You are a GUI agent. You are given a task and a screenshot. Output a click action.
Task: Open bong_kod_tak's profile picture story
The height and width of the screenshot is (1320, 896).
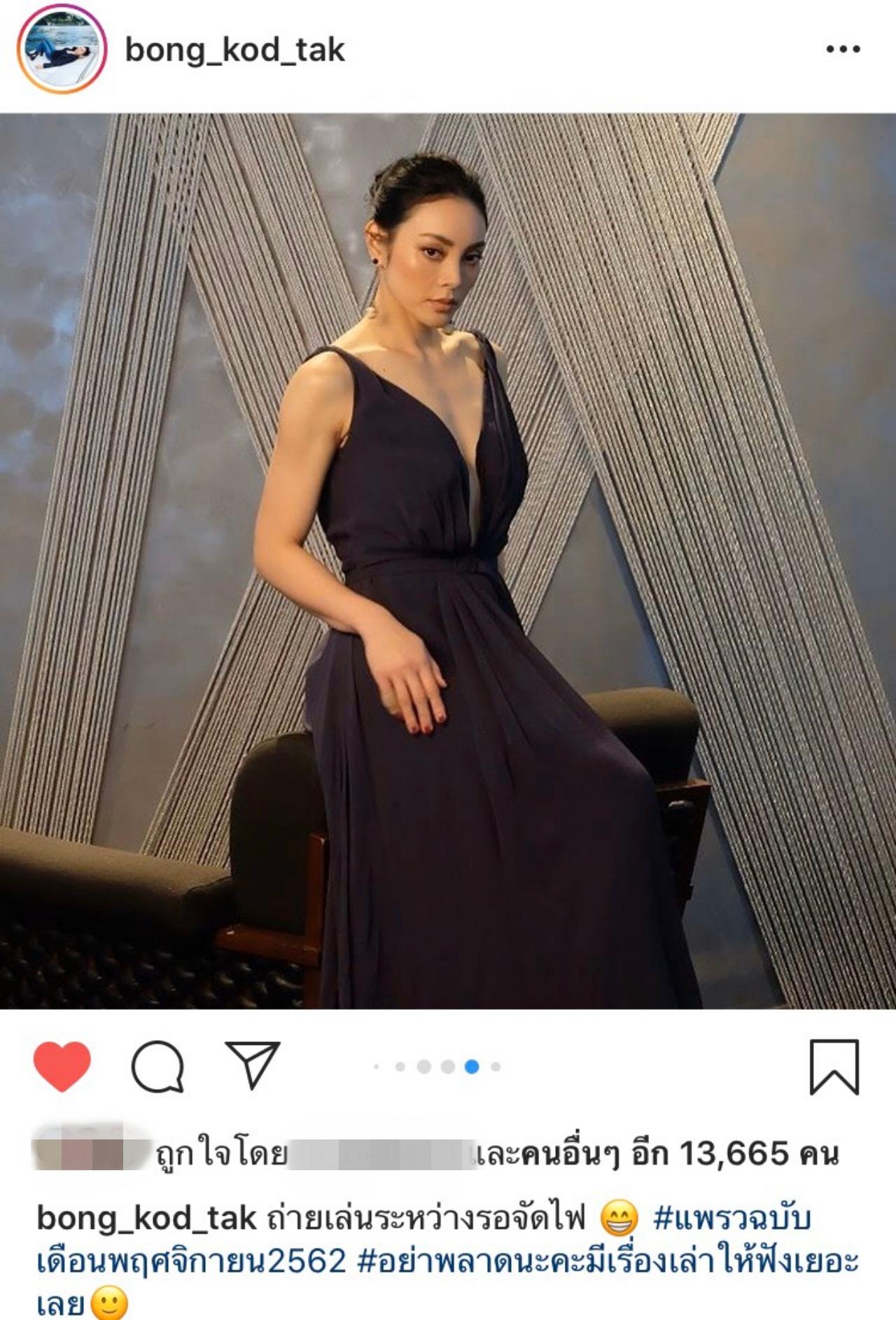pos(62,49)
